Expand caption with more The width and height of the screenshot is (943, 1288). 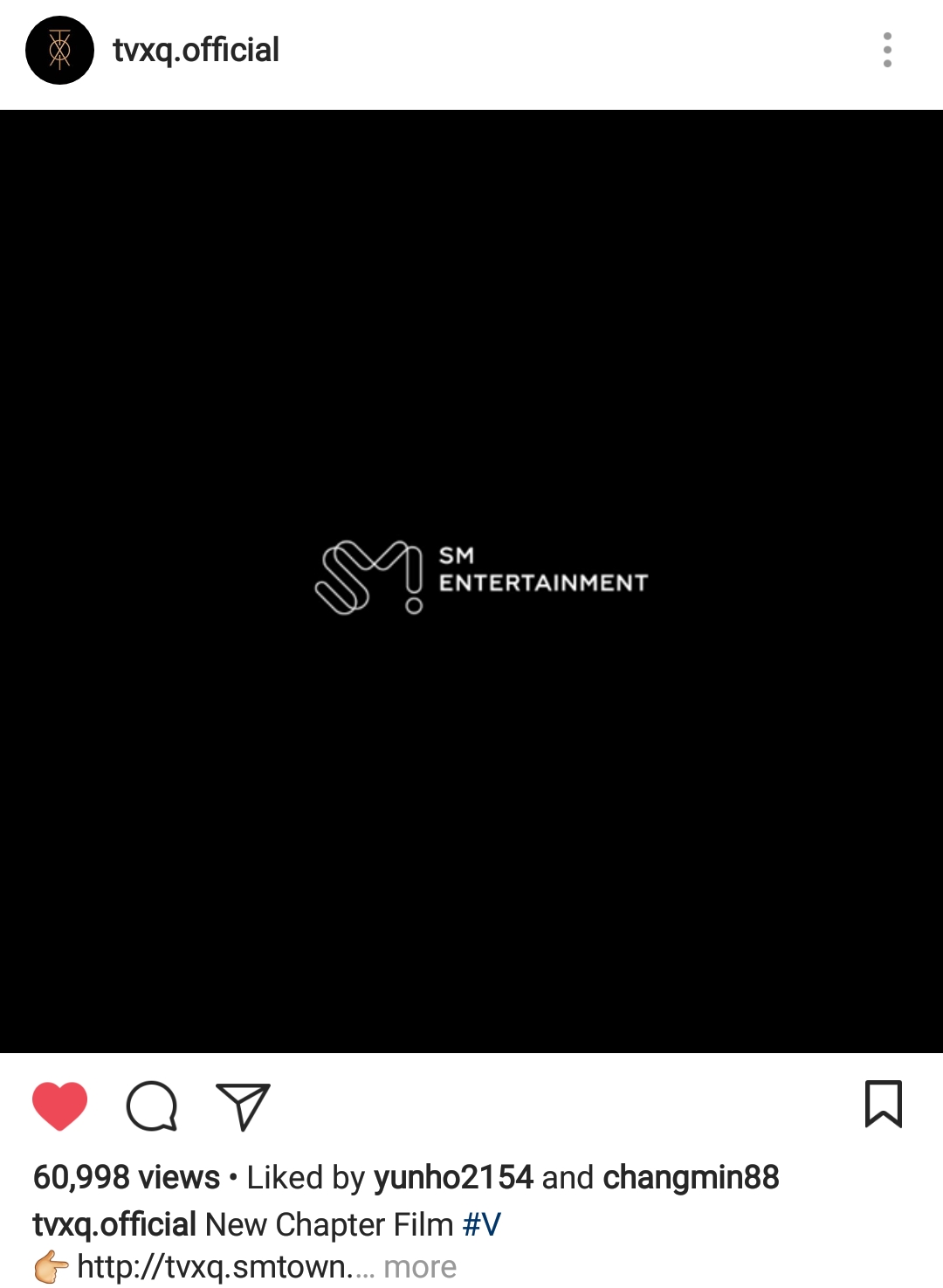(420, 1266)
